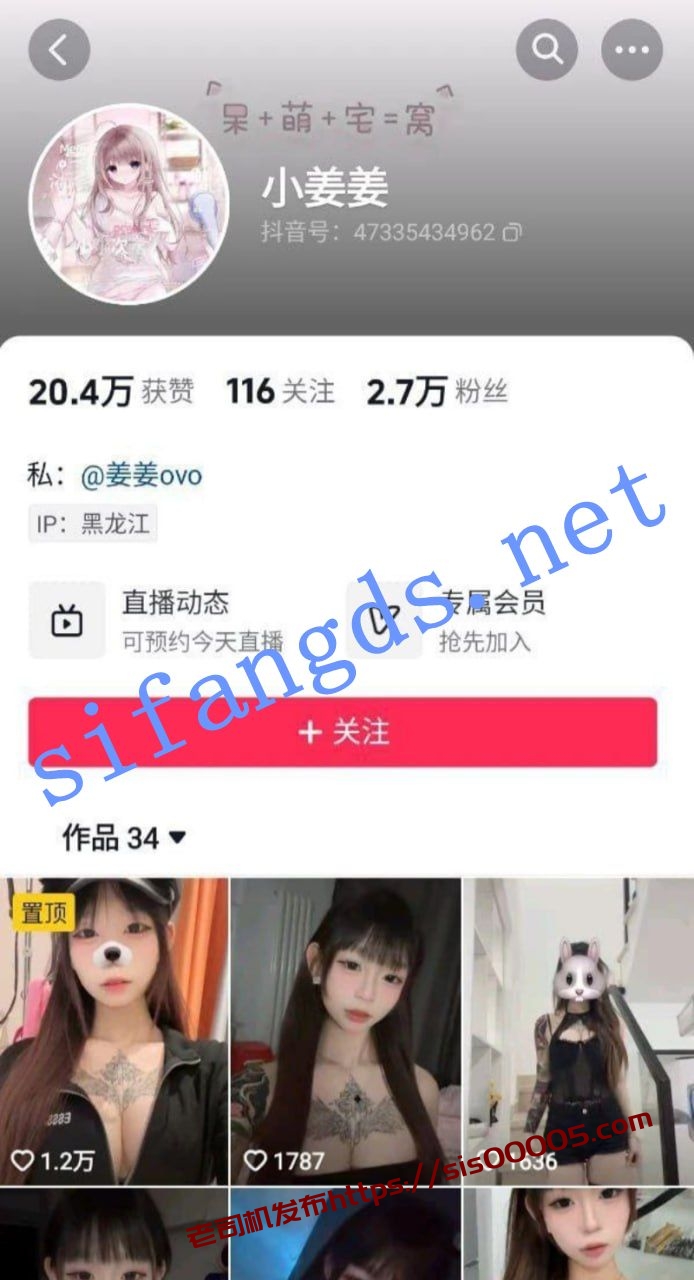Follow 小姜姜 with the red 关注 button

(x=342, y=733)
